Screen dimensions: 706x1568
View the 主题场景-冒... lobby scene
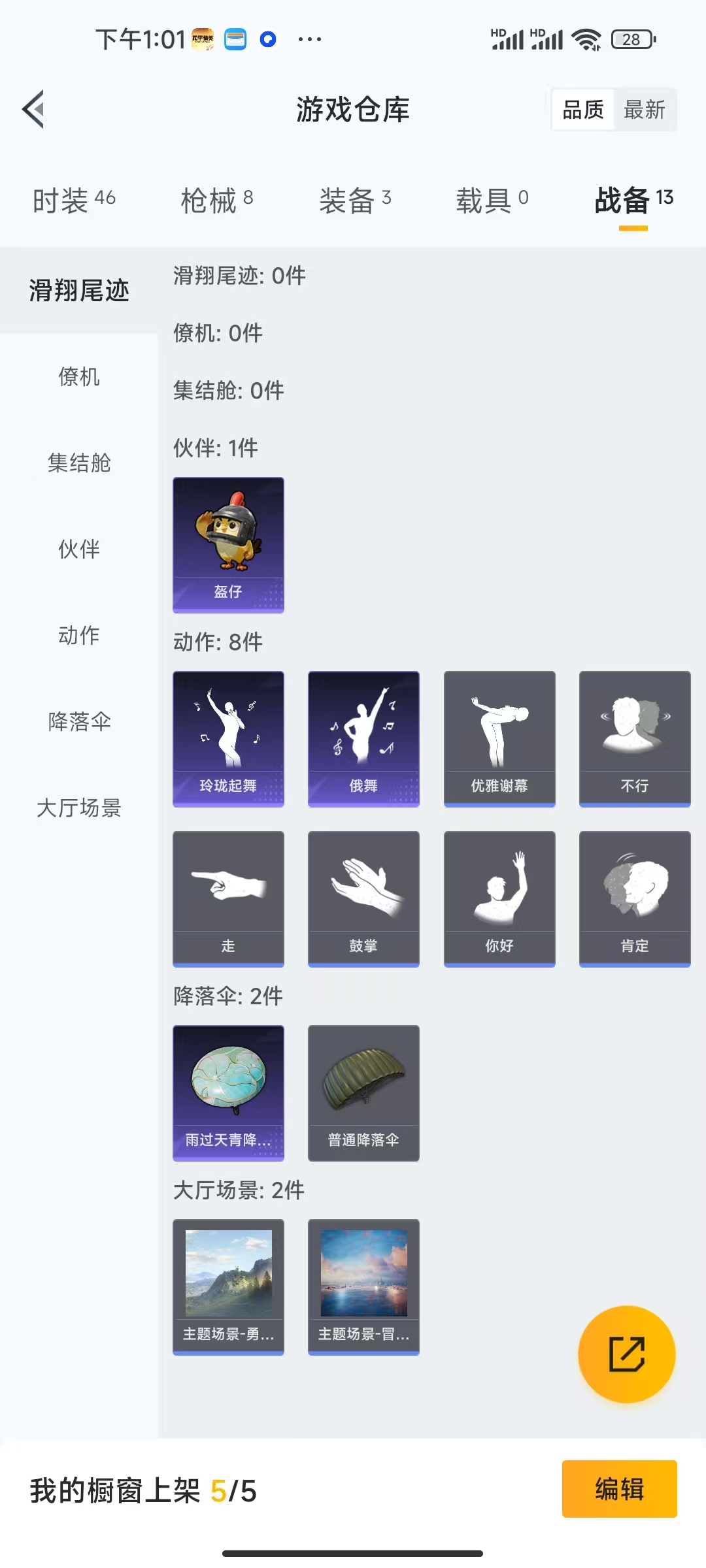coord(363,1287)
